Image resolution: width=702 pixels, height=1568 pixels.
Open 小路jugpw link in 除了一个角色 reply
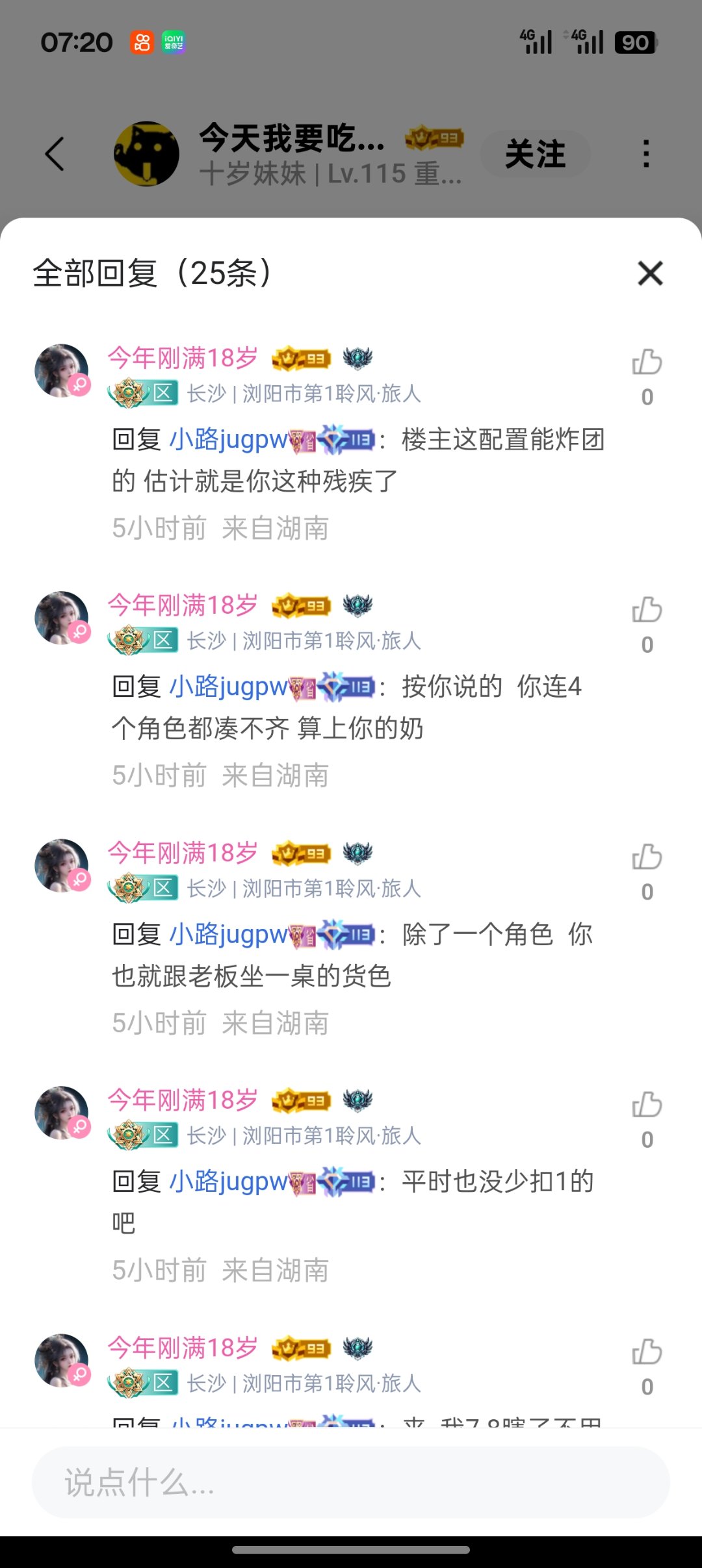[x=228, y=935]
